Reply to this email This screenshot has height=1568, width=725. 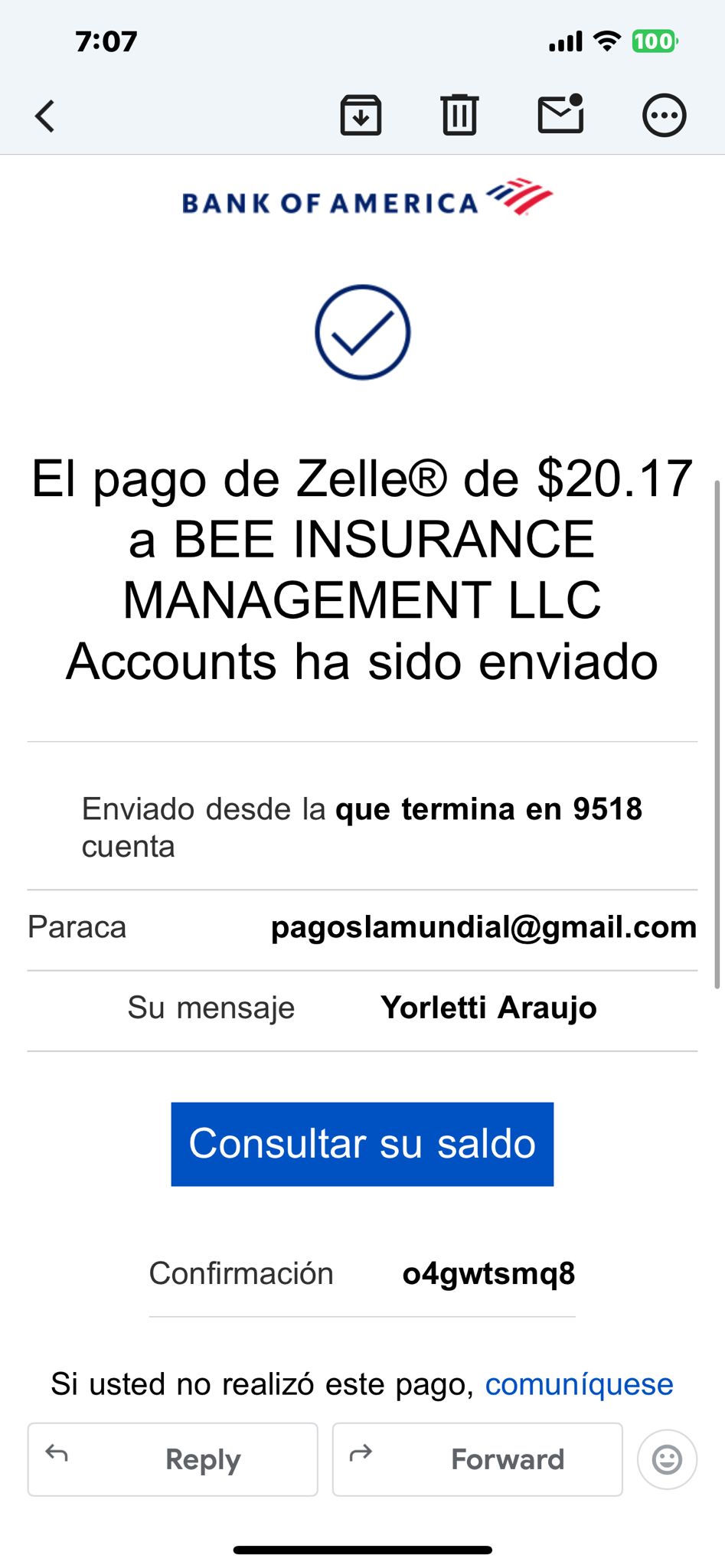coord(173,1459)
